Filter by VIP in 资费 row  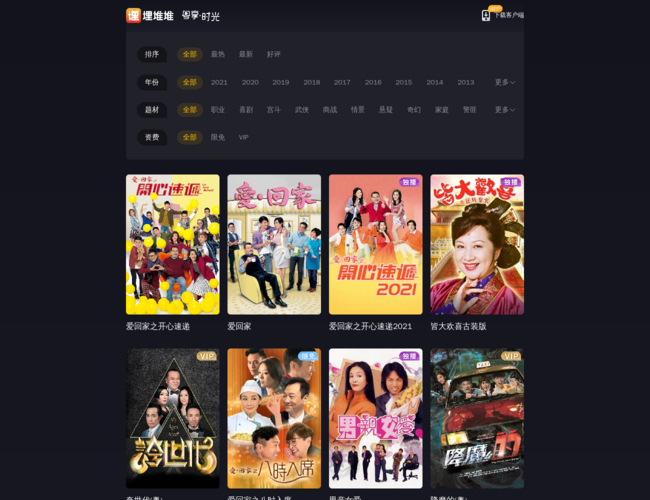coord(243,137)
